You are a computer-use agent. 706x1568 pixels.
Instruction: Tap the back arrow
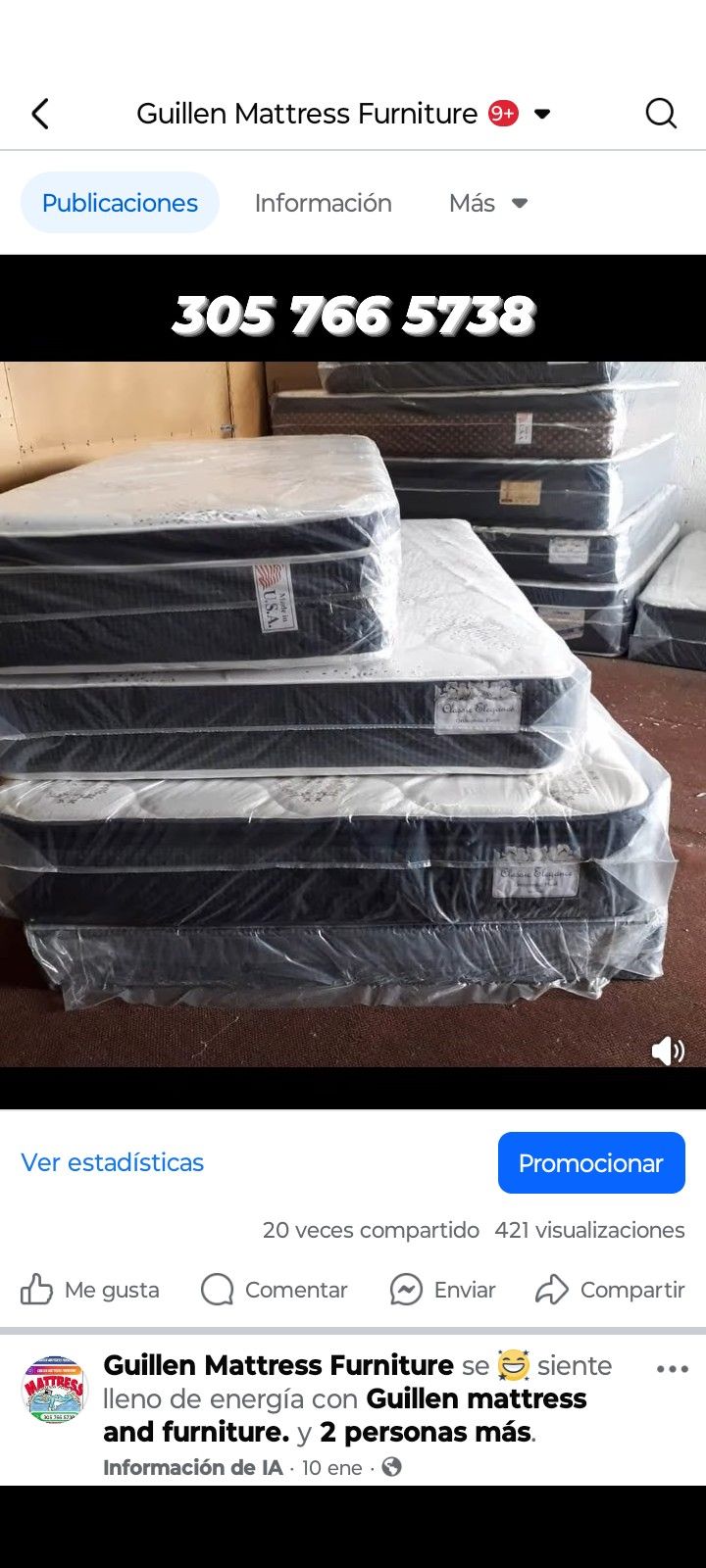tap(40, 113)
